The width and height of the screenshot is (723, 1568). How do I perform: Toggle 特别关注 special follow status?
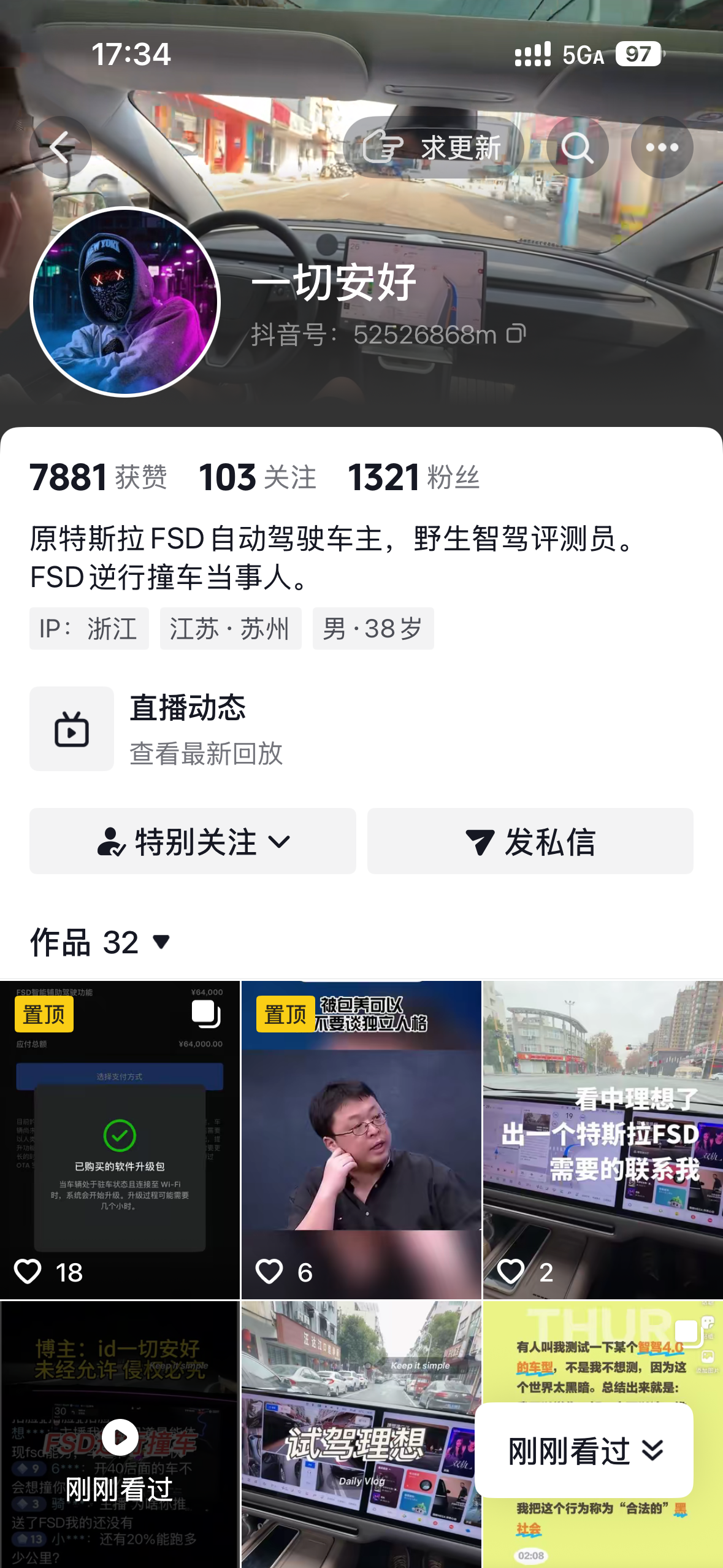(178, 841)
